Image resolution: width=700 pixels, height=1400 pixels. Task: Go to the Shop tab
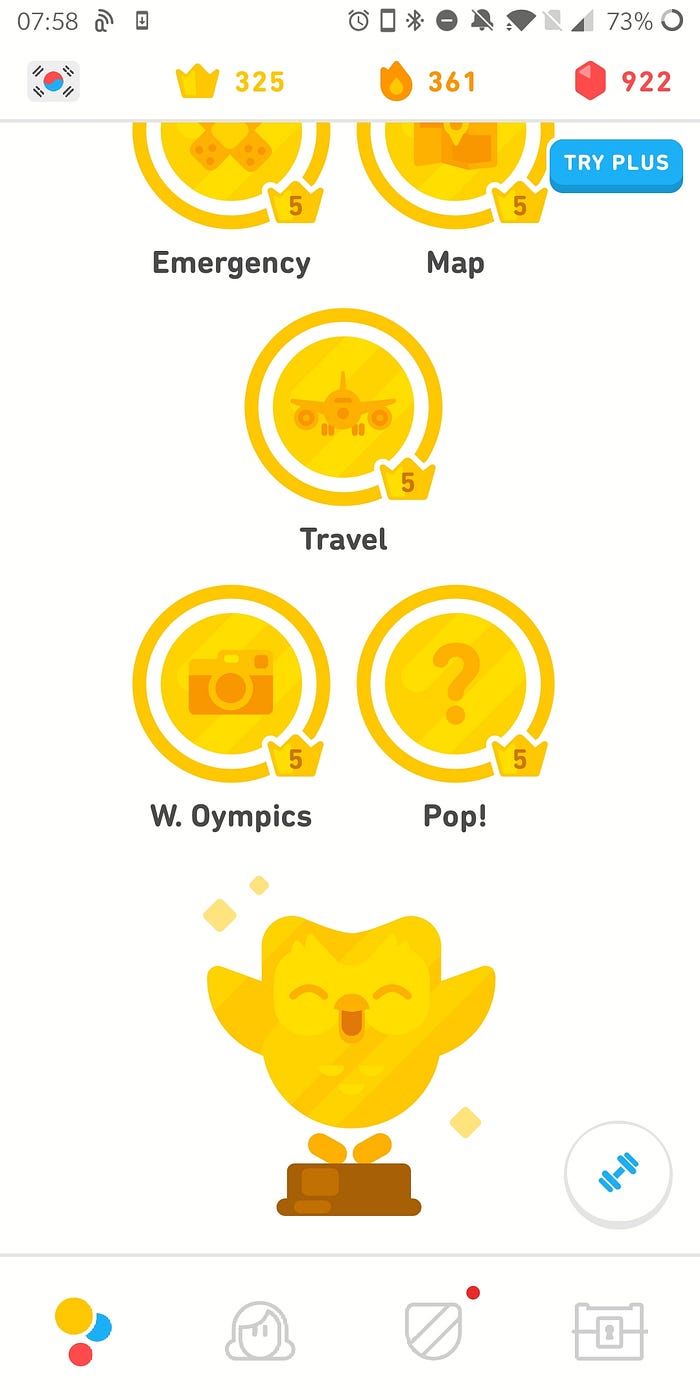coord(610,1330)
